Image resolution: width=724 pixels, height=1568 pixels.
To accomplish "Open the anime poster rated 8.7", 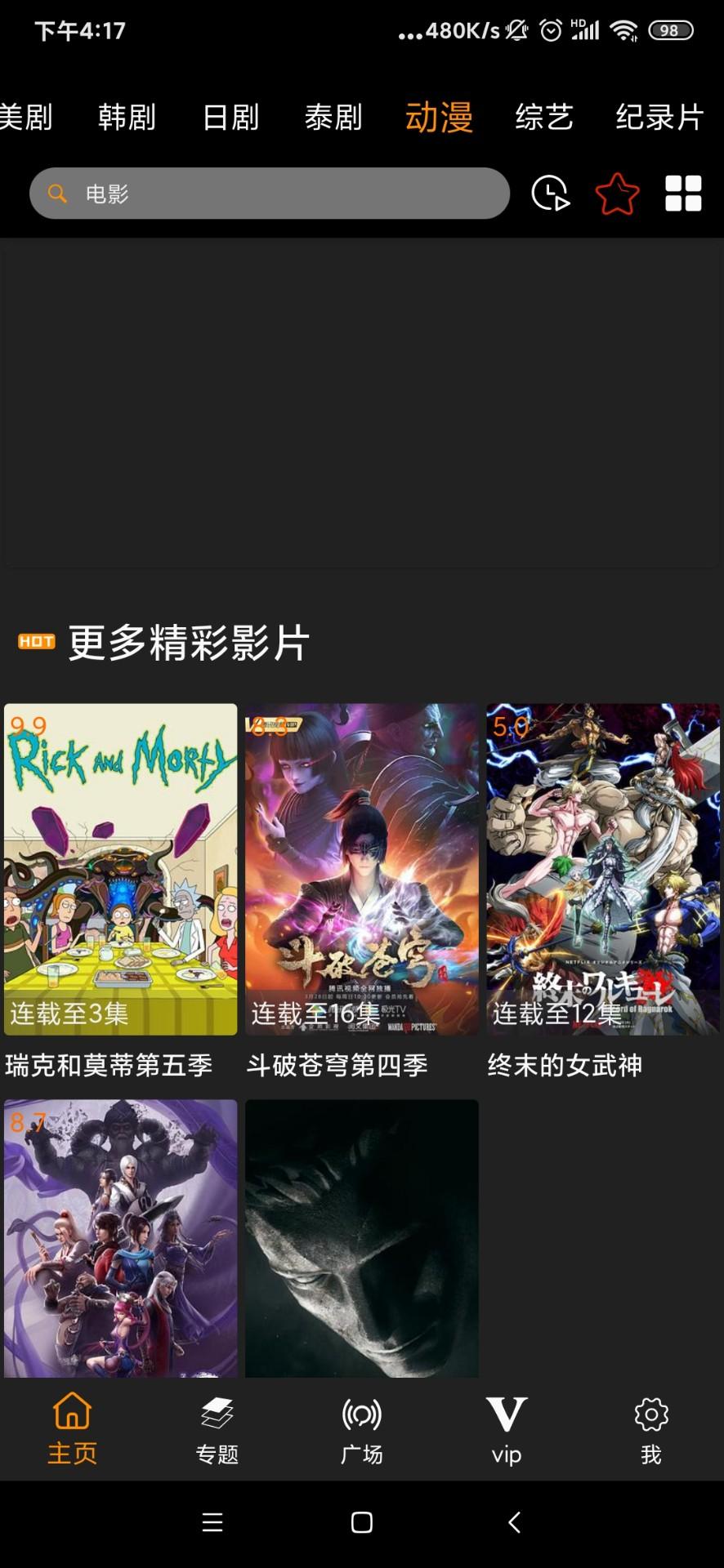I will 121,1237.
